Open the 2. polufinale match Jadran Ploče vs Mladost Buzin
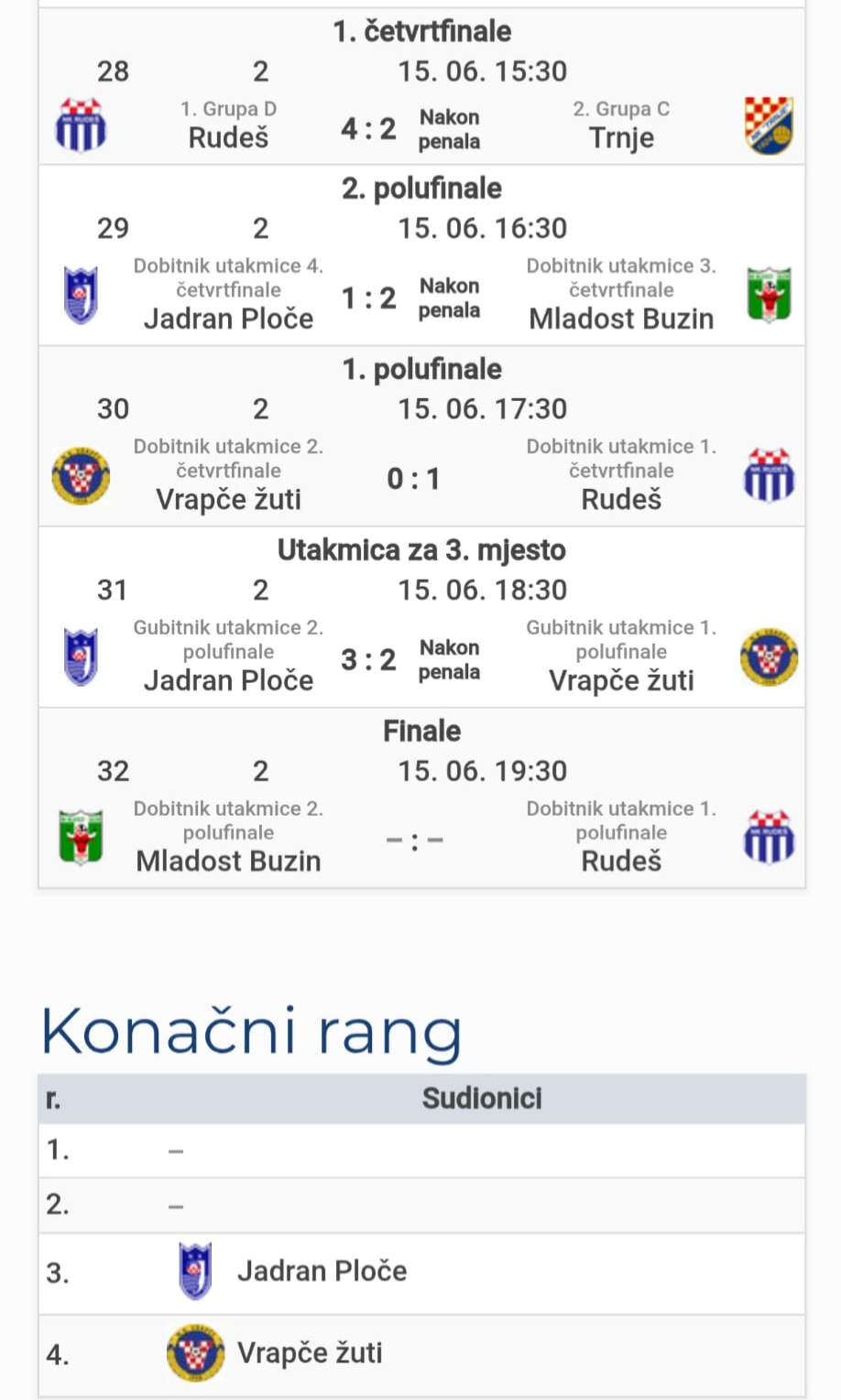This screenshot has height=1400, width=841. [x=421, y=255]
